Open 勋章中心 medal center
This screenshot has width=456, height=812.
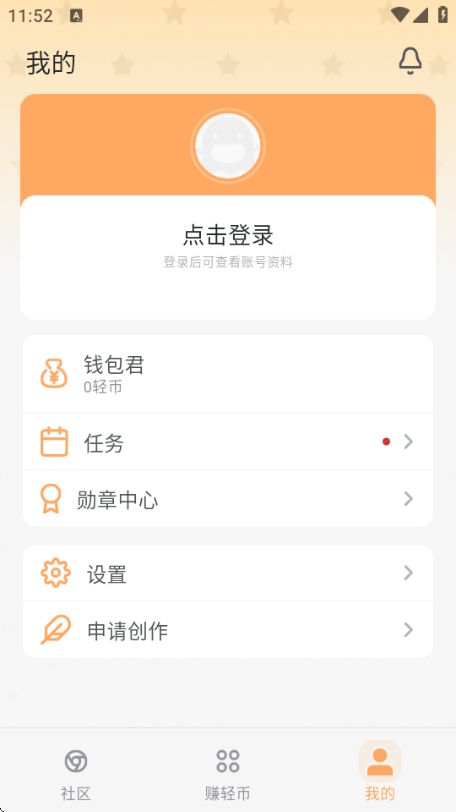point(228,499)
